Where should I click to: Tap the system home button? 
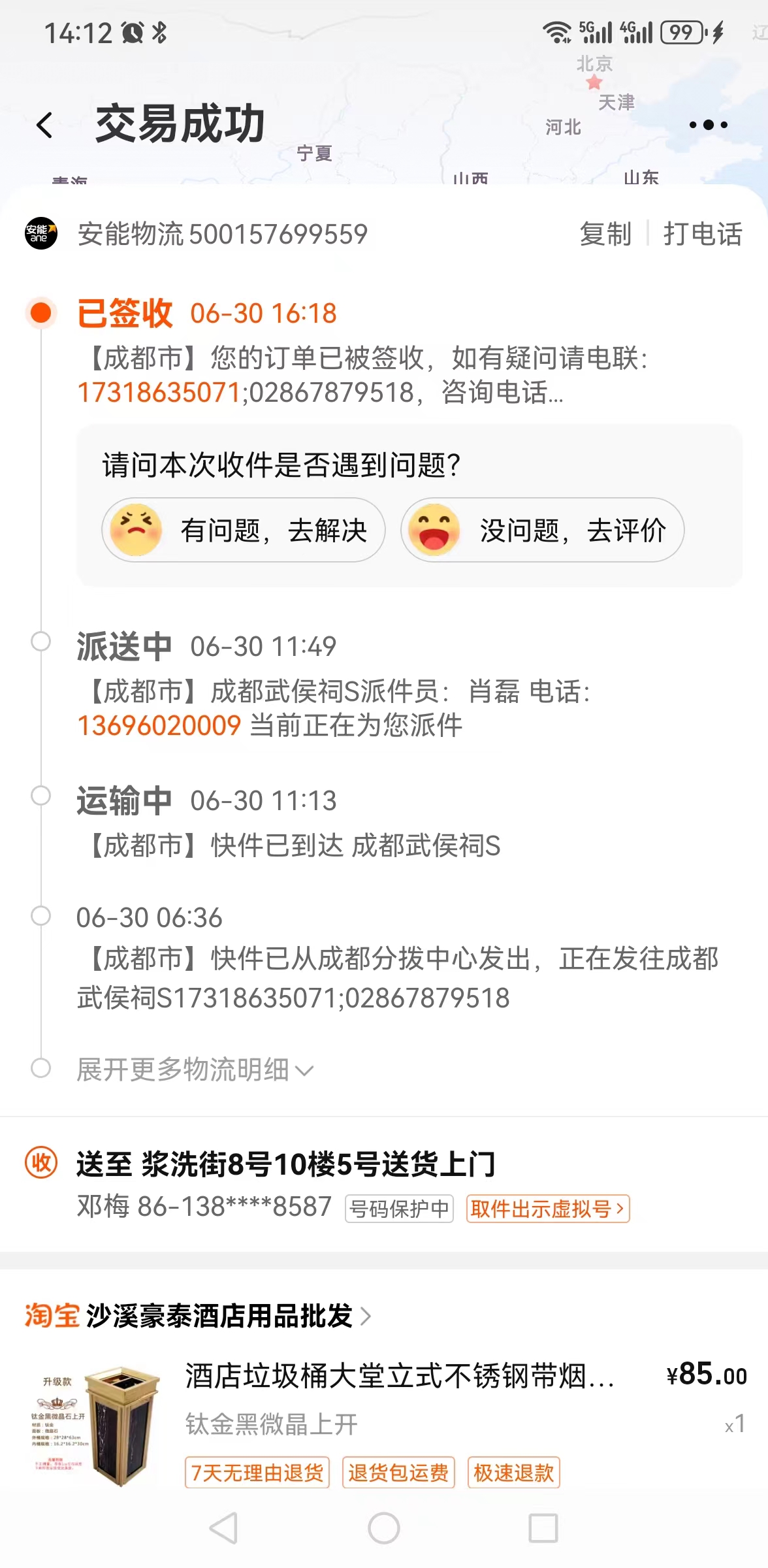coord(384,1528)
